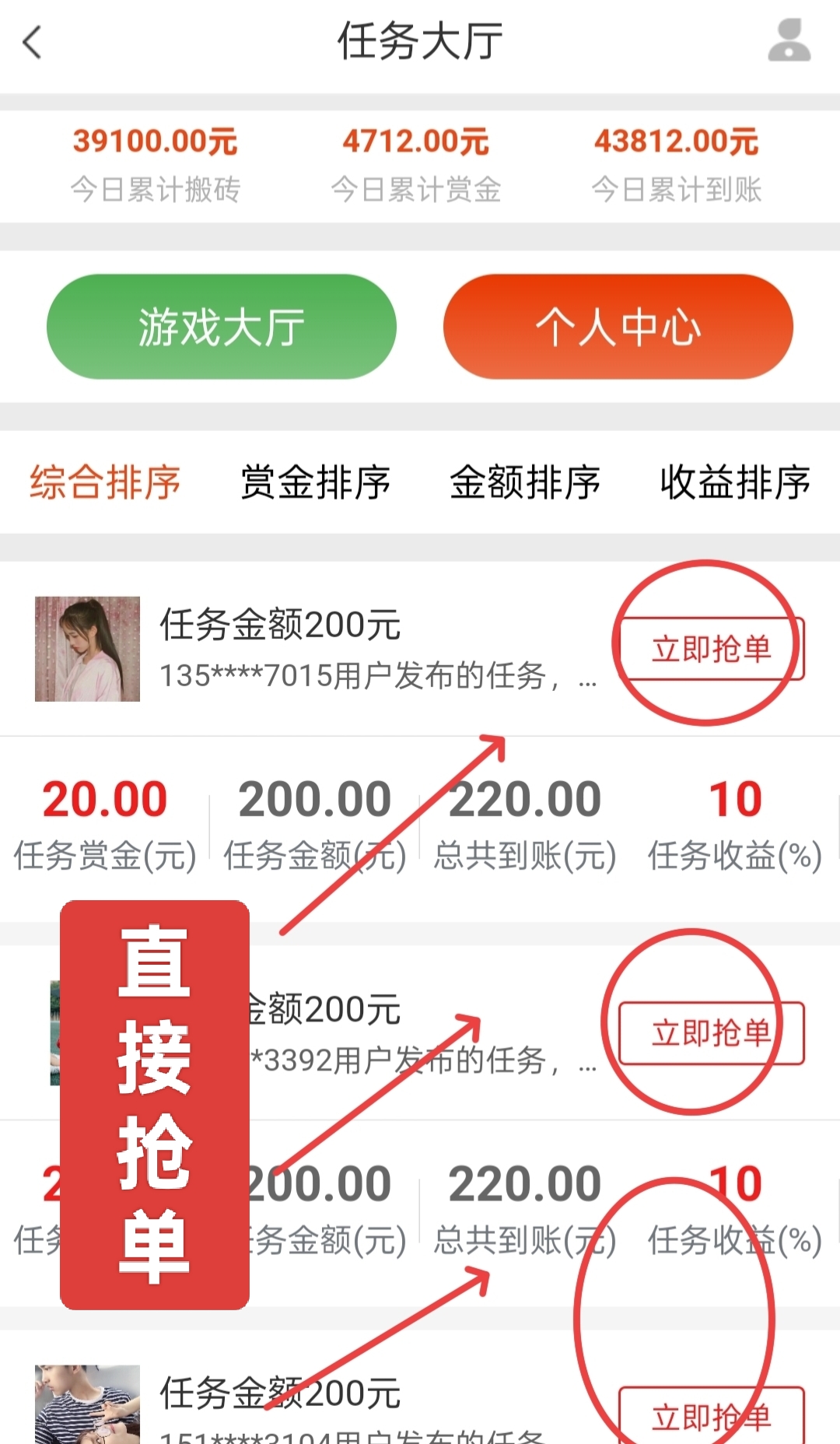Open sort option 金额排序
This screenshot has width=840, height=1444.
(x=523, y=482)
